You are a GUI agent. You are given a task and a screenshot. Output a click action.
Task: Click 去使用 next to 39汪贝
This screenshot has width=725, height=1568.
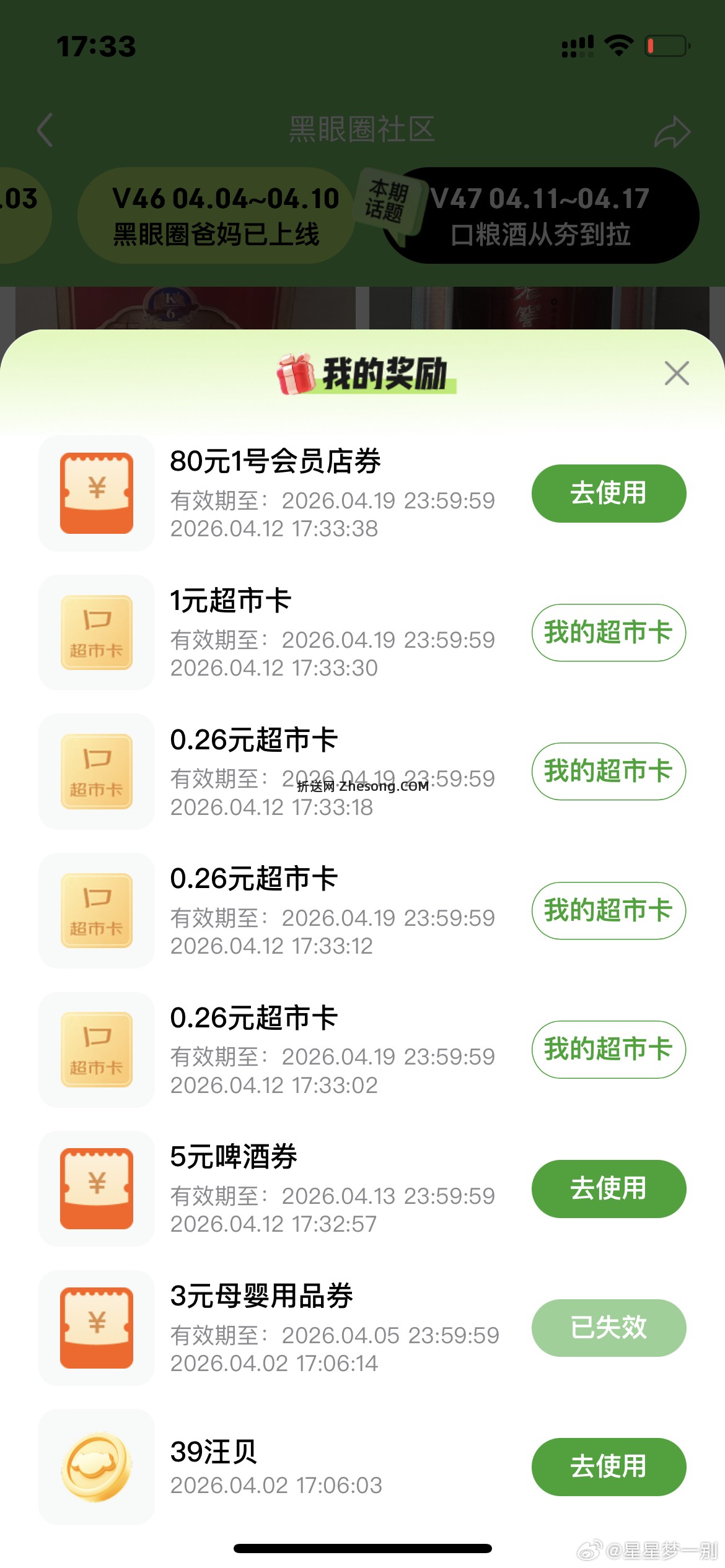pyautogui.click(x=608, y=1467)
